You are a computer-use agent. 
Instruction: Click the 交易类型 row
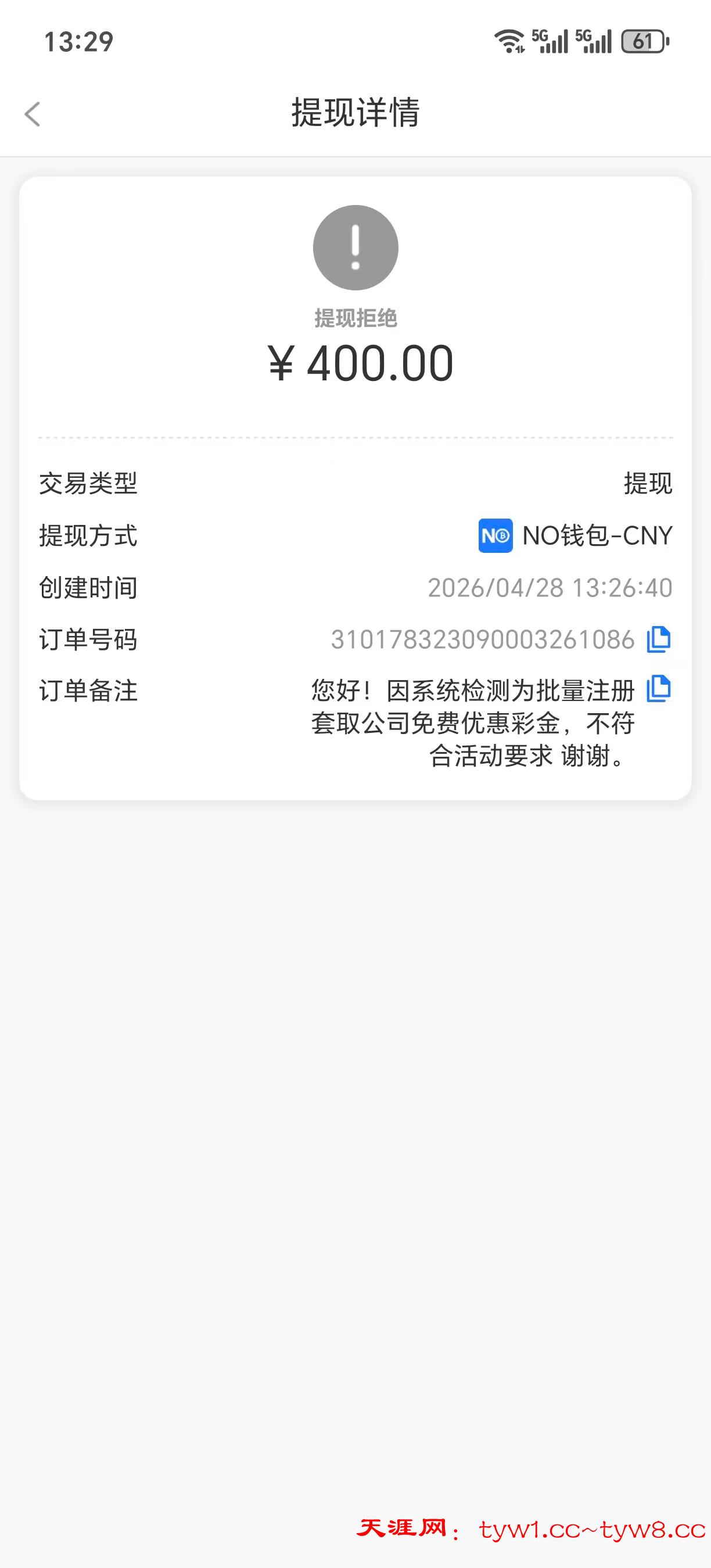point(87,484)
